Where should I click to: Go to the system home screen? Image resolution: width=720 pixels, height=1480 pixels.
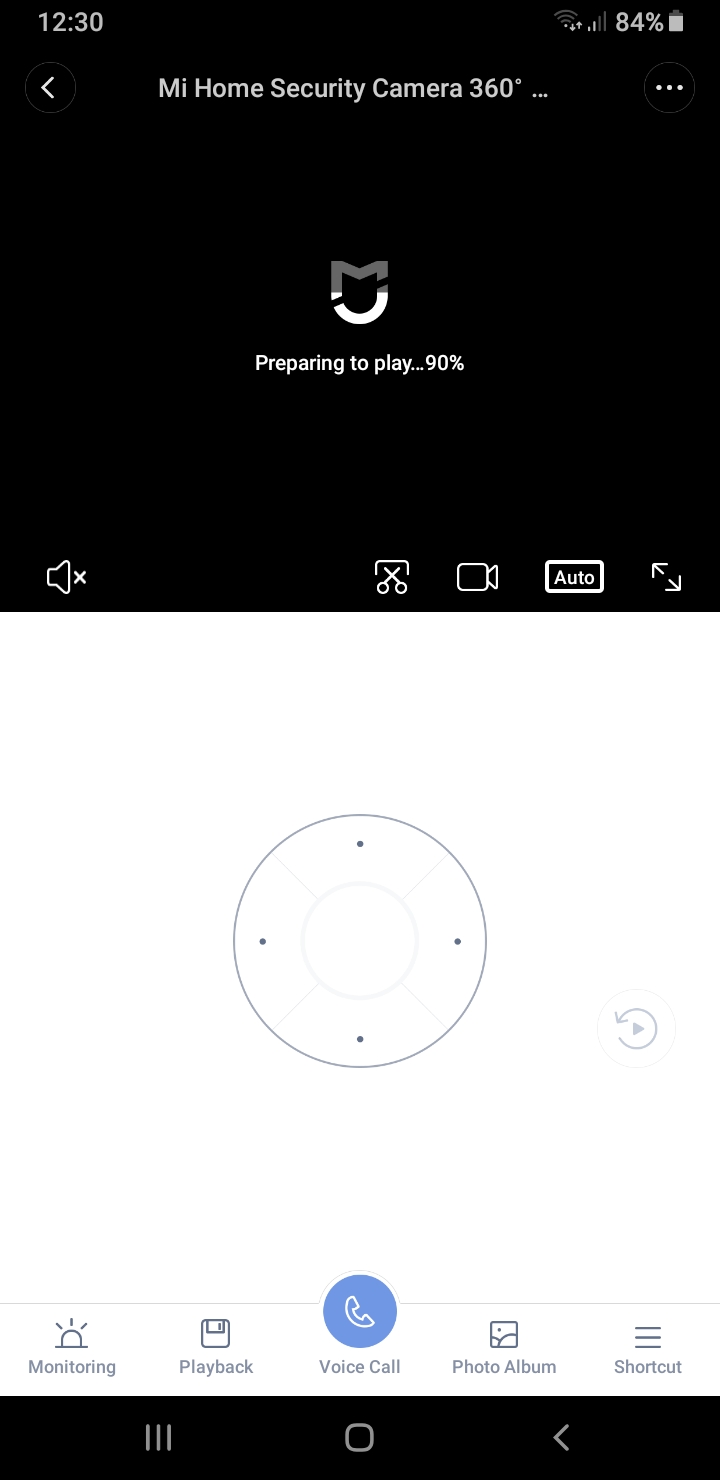[360, 1438]
